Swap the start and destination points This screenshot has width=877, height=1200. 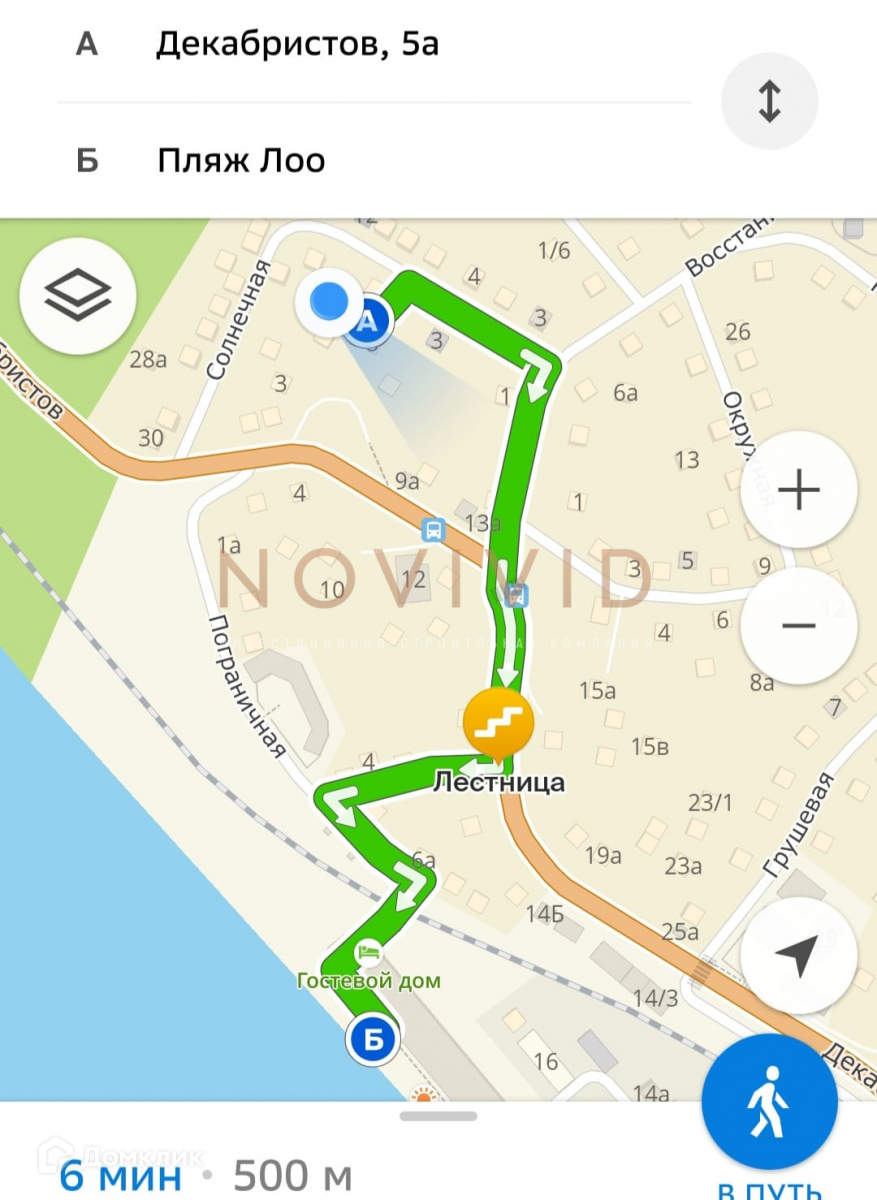(769, 101)
